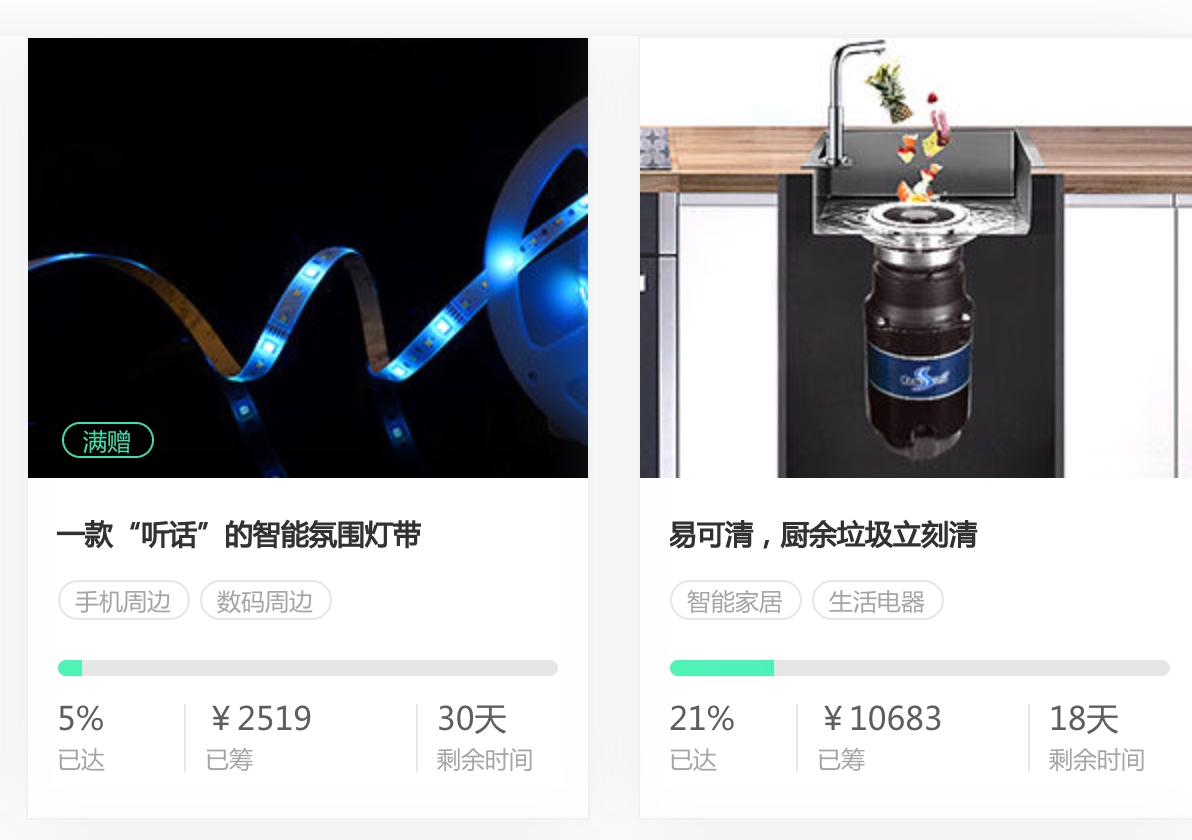The height and width of the screenshot is (840, 1192).
Task: Tap the 智能家居 category chip
Action: pyautogui.click(x=735, y=601)
